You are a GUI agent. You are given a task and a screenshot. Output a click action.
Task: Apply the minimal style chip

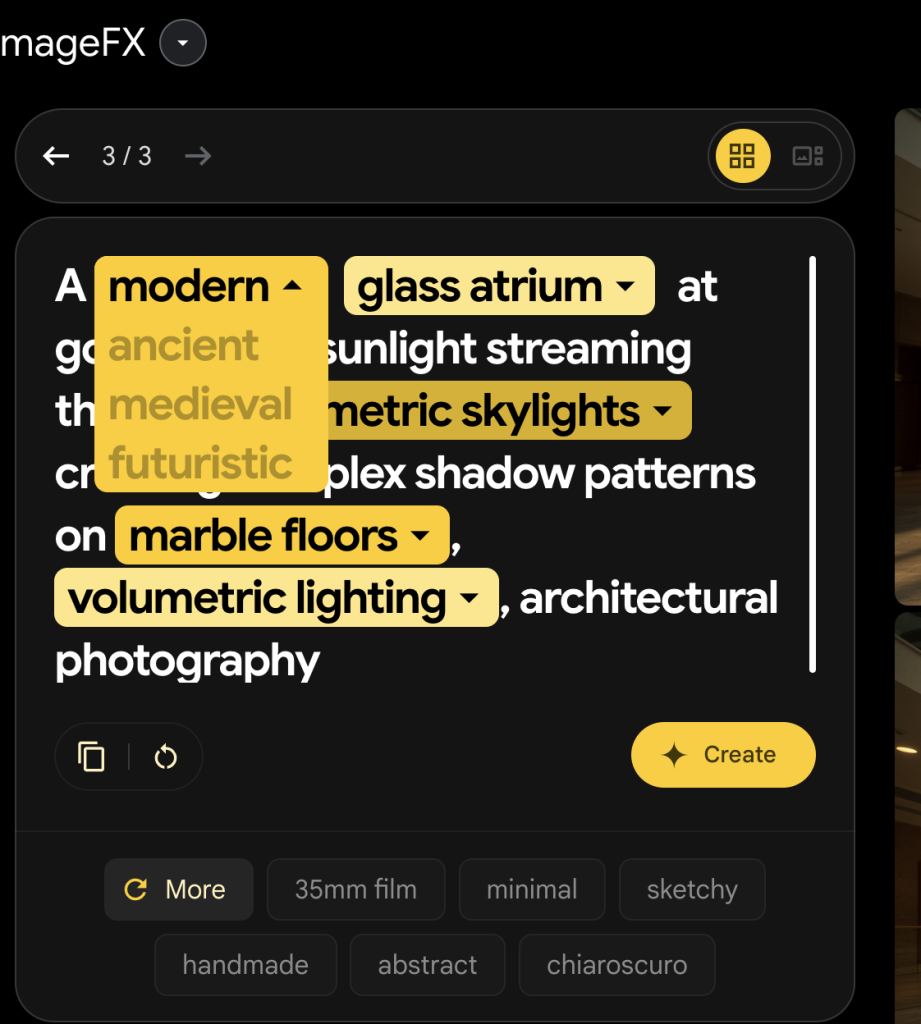pyautogui.click(x=532, y=889)
